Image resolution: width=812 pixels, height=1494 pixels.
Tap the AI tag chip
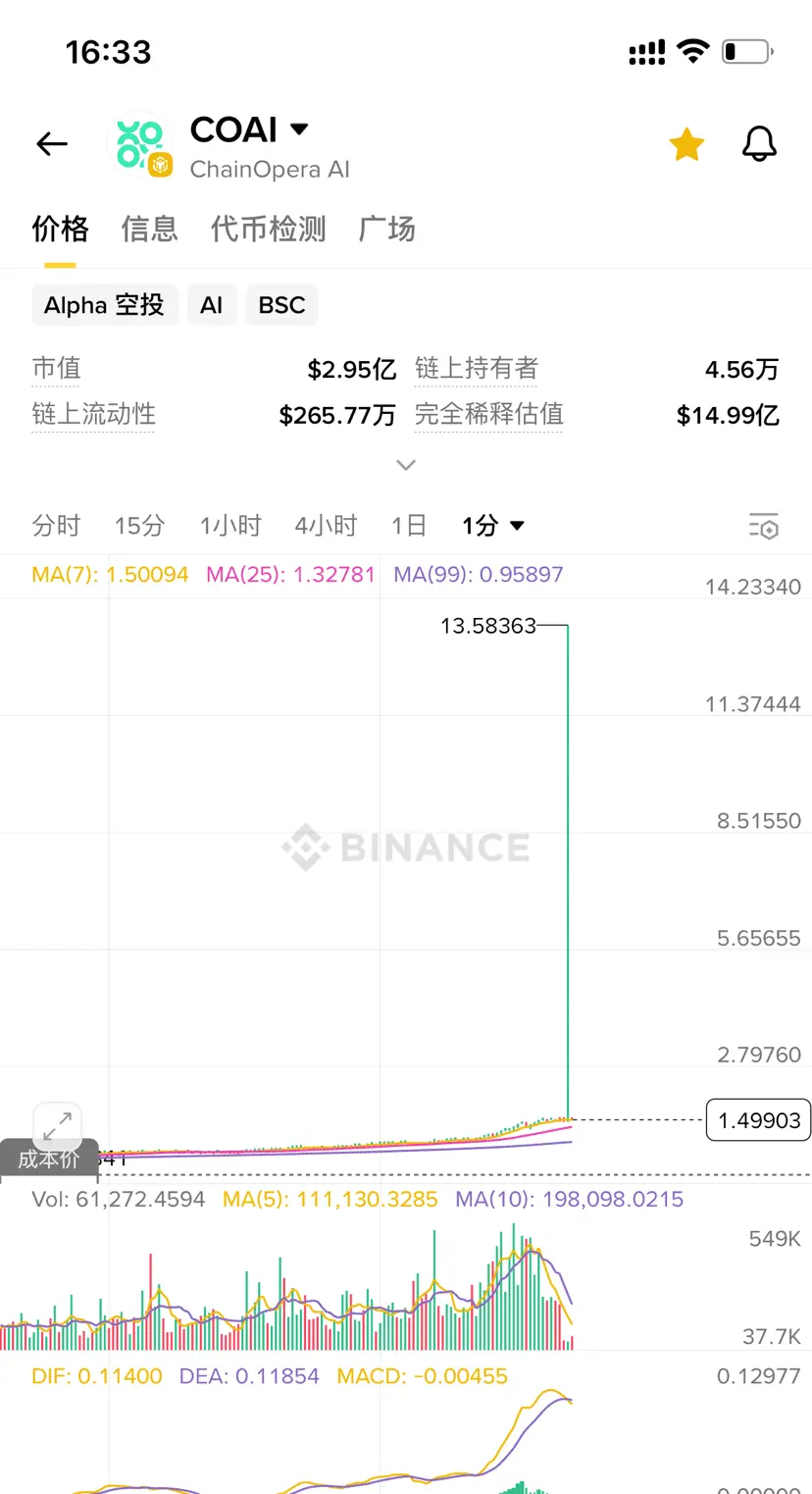pyautogui.click(x=212, y=305)
